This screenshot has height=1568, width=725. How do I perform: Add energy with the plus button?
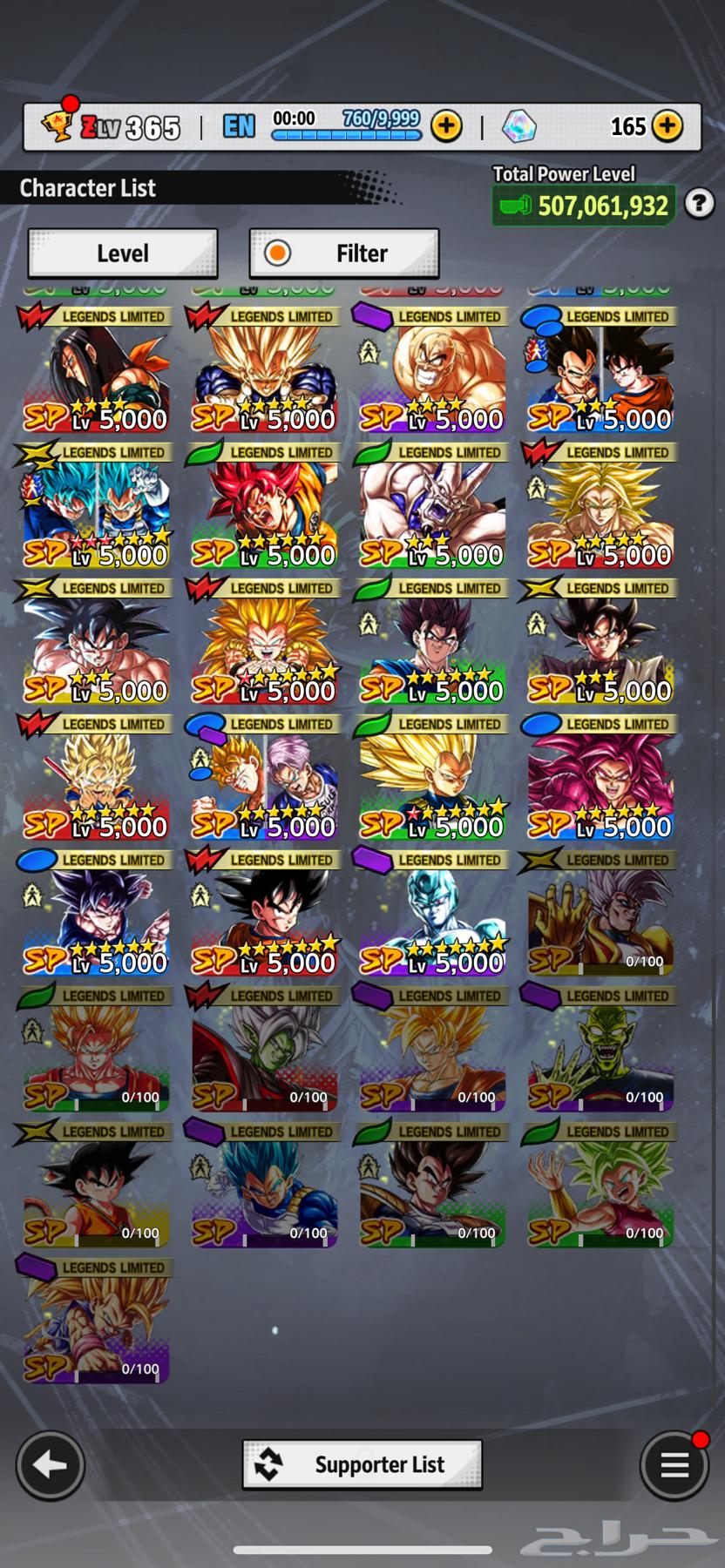tap(447, 127)
